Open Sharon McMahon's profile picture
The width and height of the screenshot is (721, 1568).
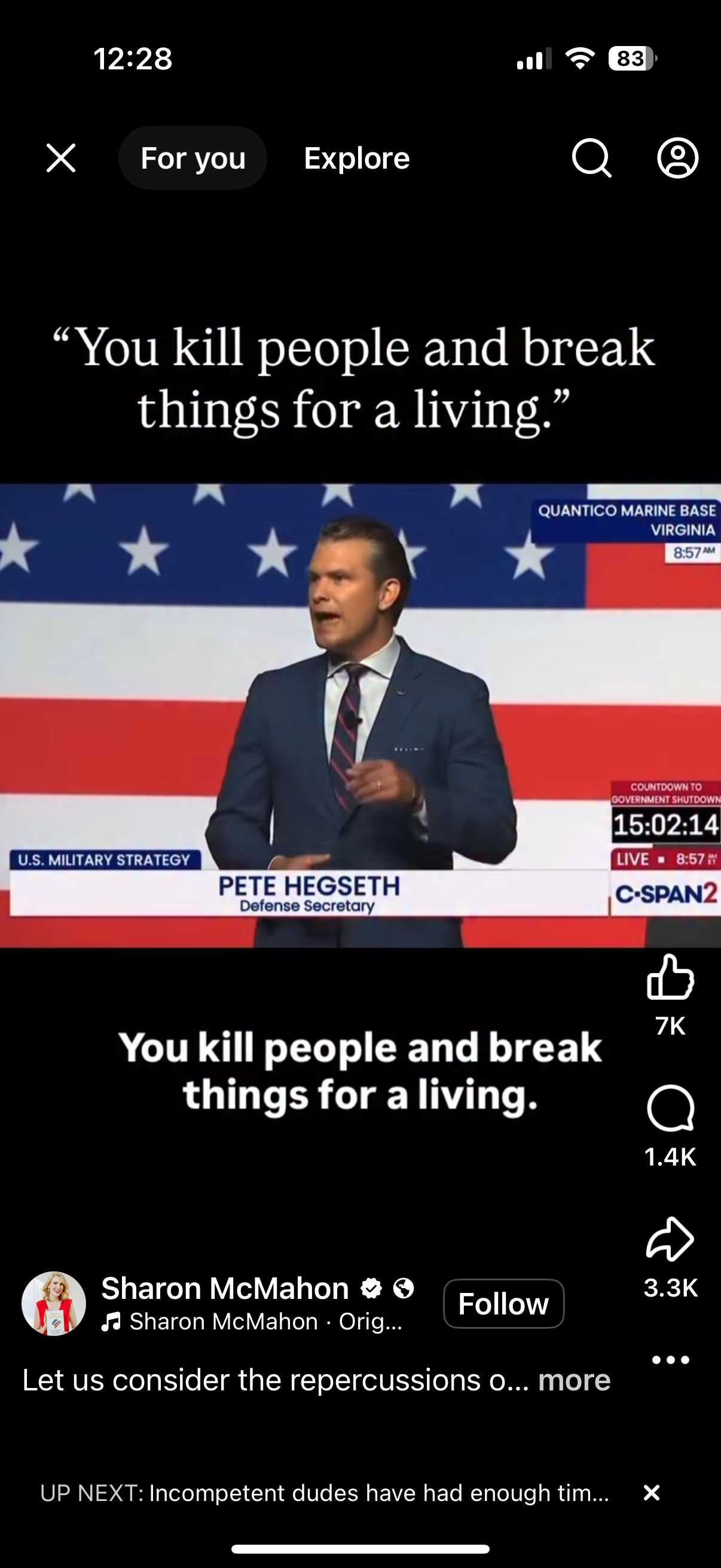pyautogui.click(x=54, y=1303)
